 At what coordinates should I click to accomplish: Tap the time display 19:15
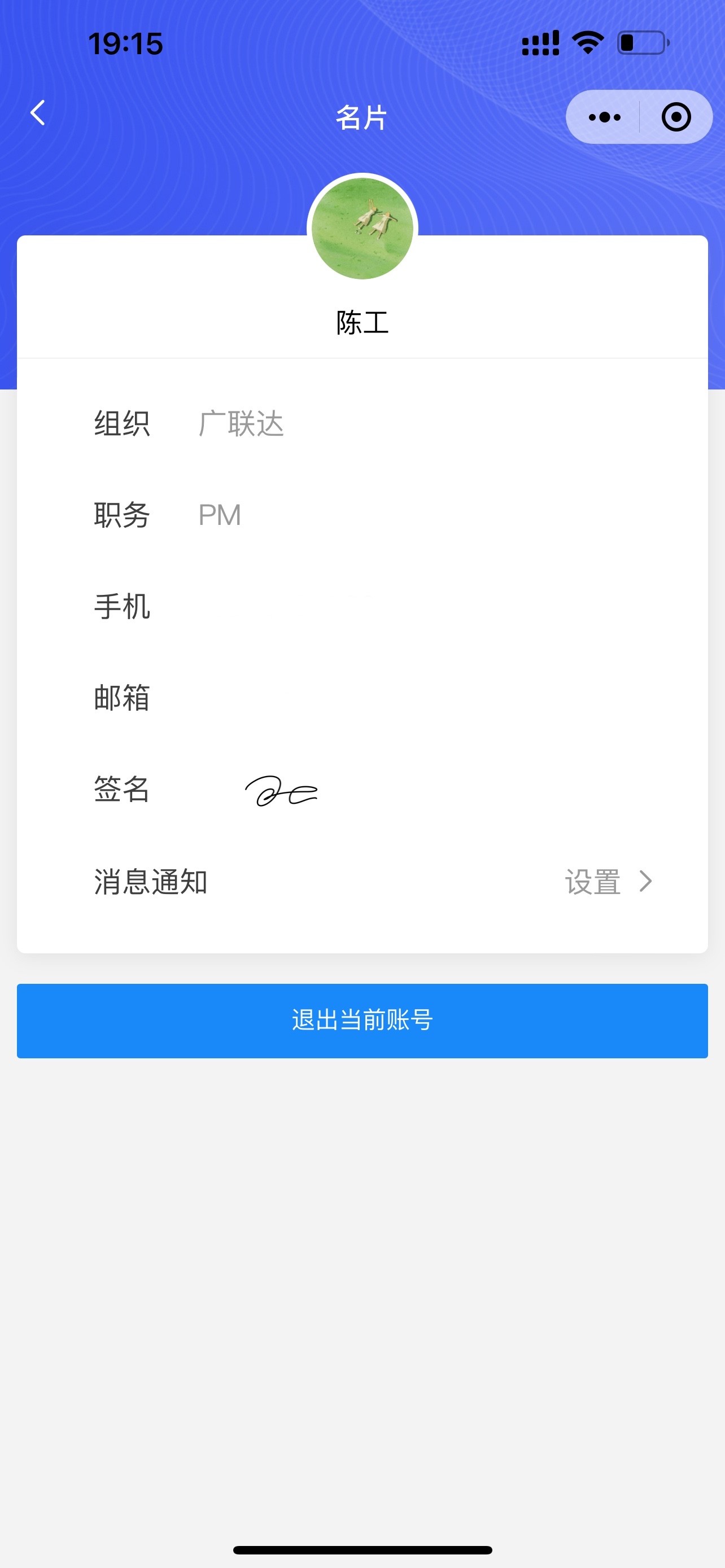(125, 42)
